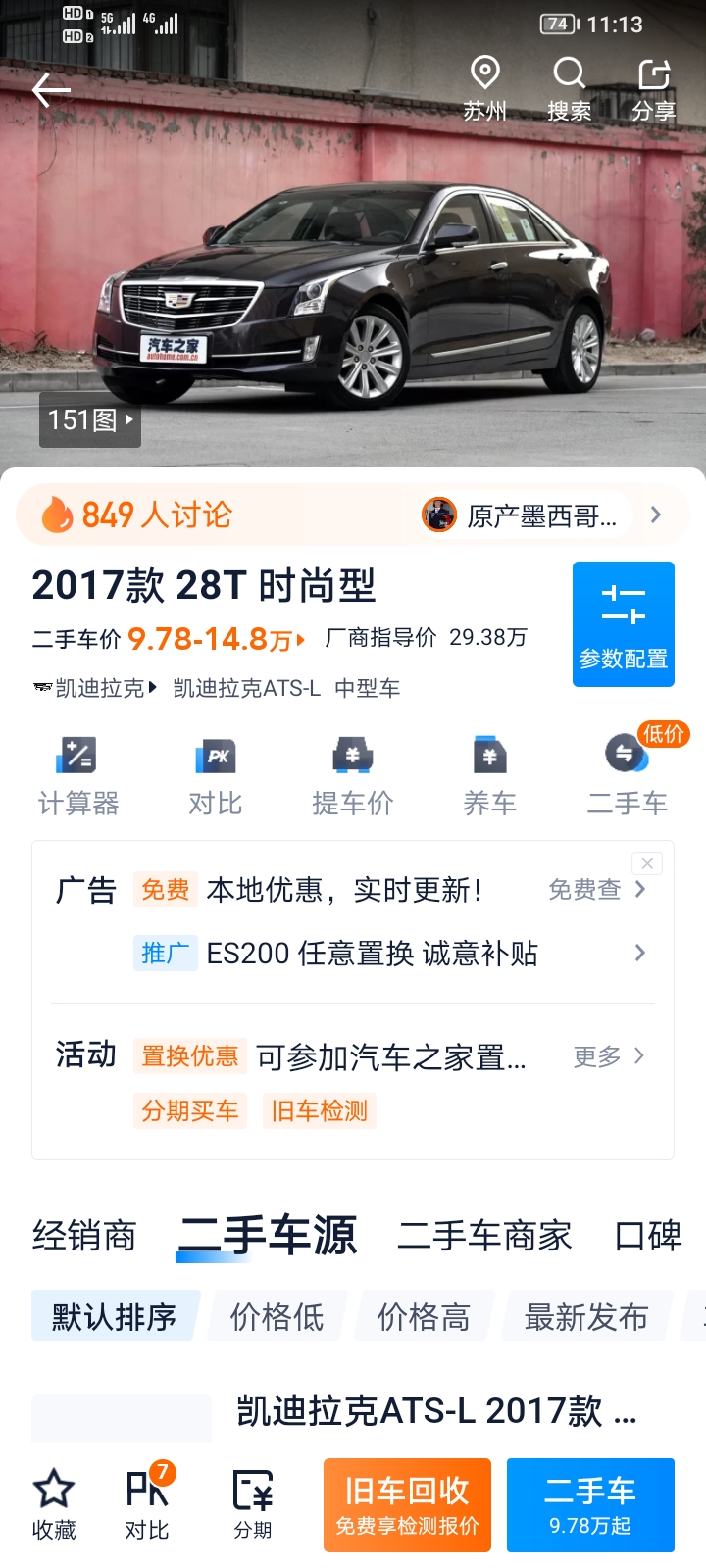
Task: Open the 二手车 shortcut with 低价 badge
Action: pos(628,776)
